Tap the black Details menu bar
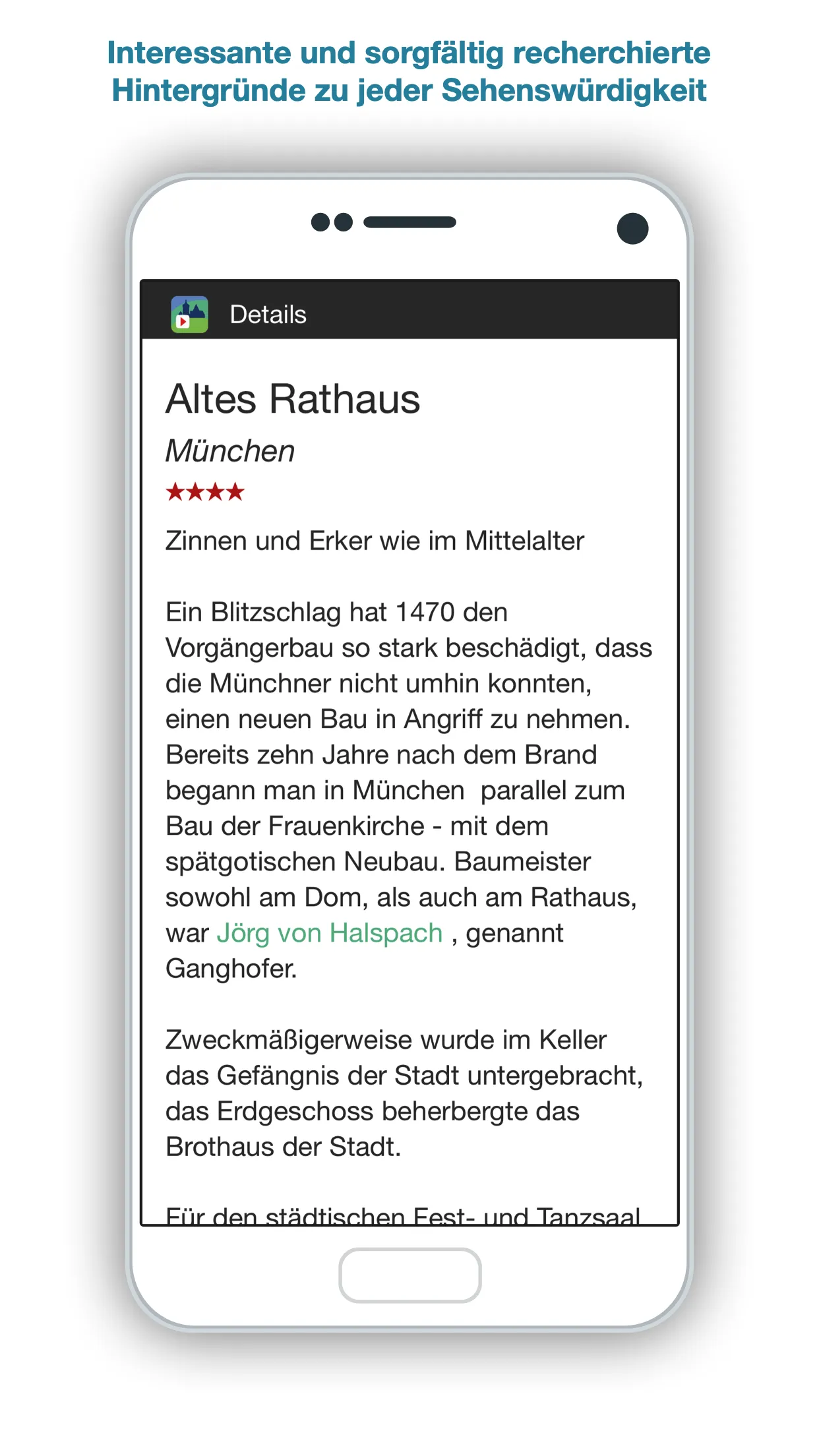819x1456 pixels. 409,313
